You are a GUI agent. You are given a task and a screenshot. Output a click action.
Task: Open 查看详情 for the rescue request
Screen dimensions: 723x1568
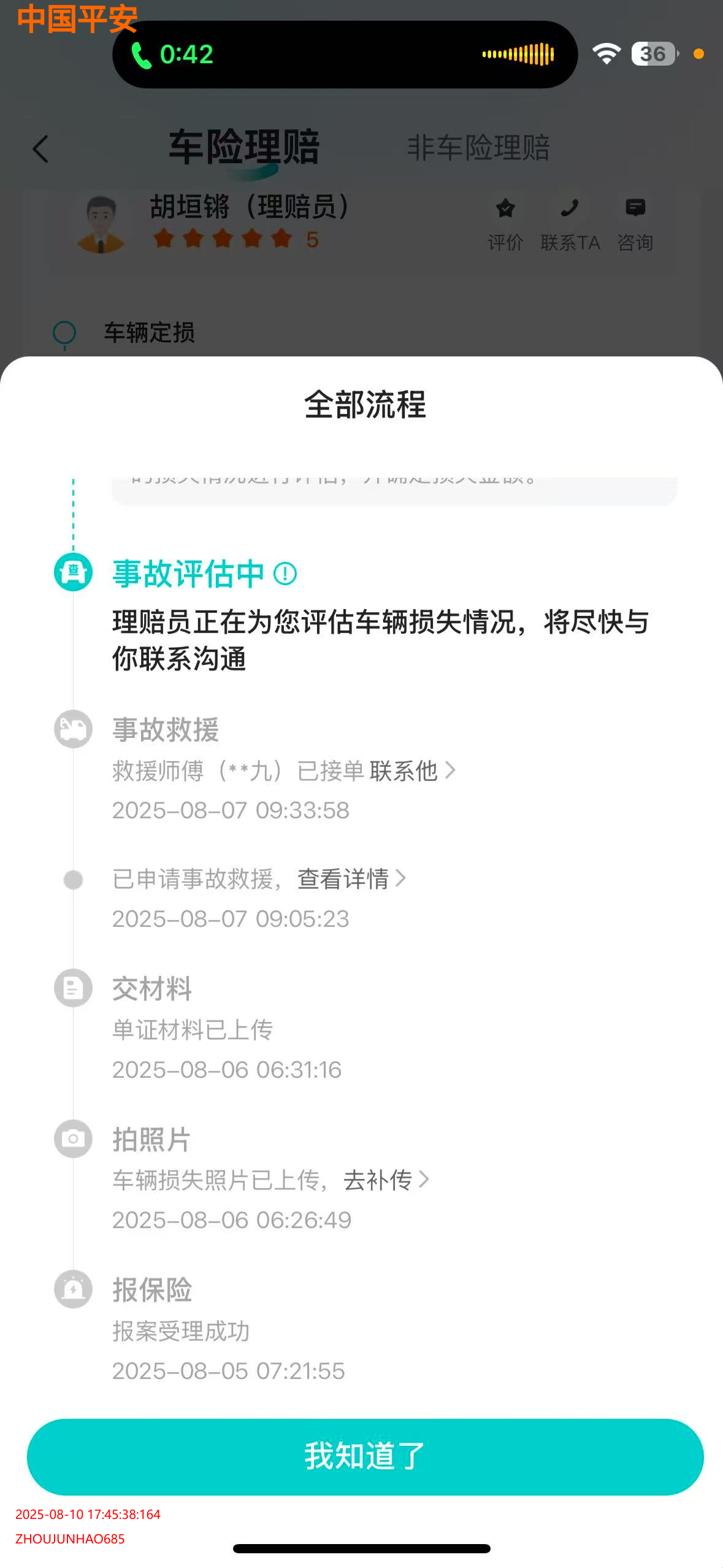[x=350, y=879]
